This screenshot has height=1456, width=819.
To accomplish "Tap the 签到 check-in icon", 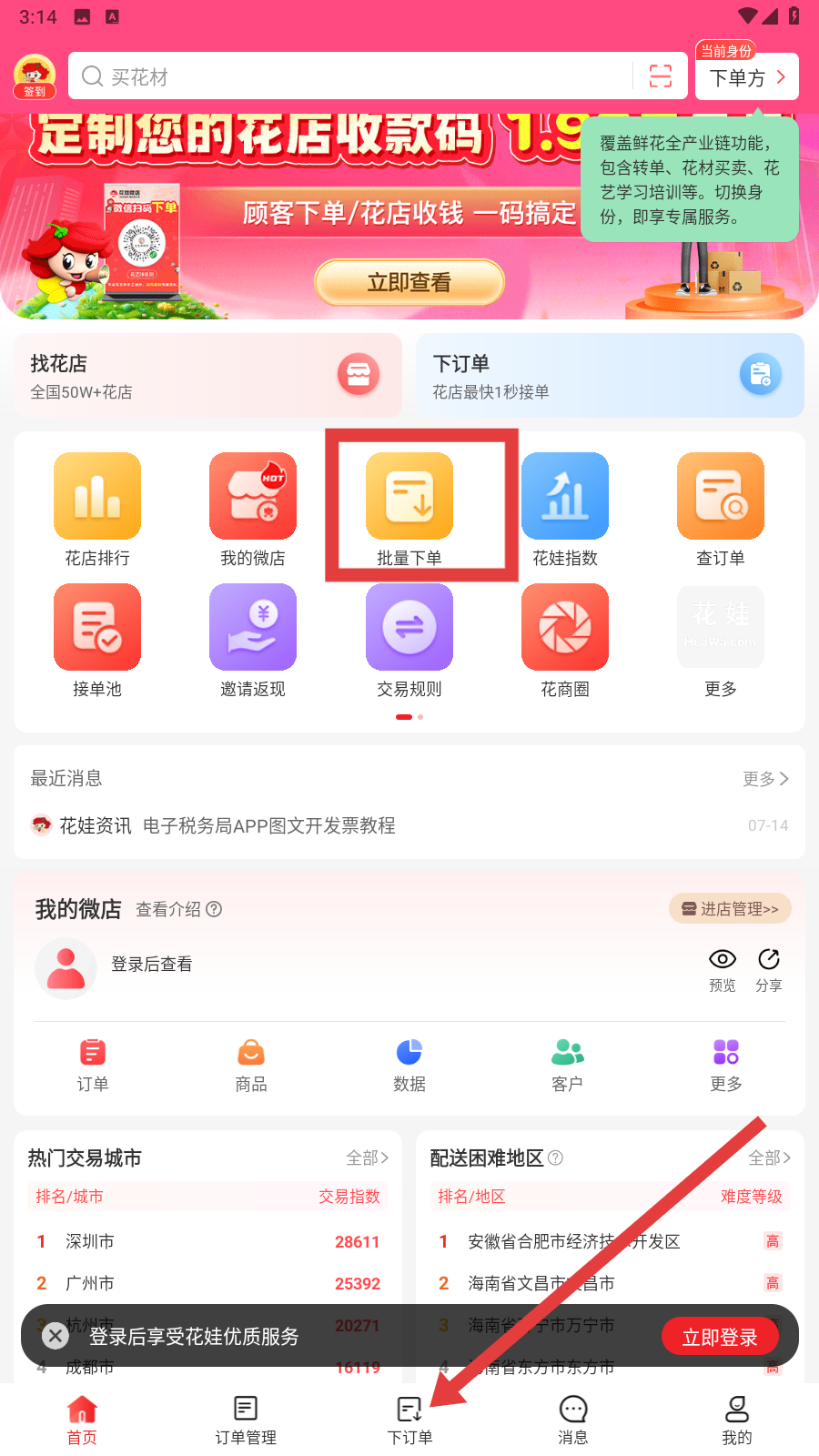I will [x=35, y=76].
